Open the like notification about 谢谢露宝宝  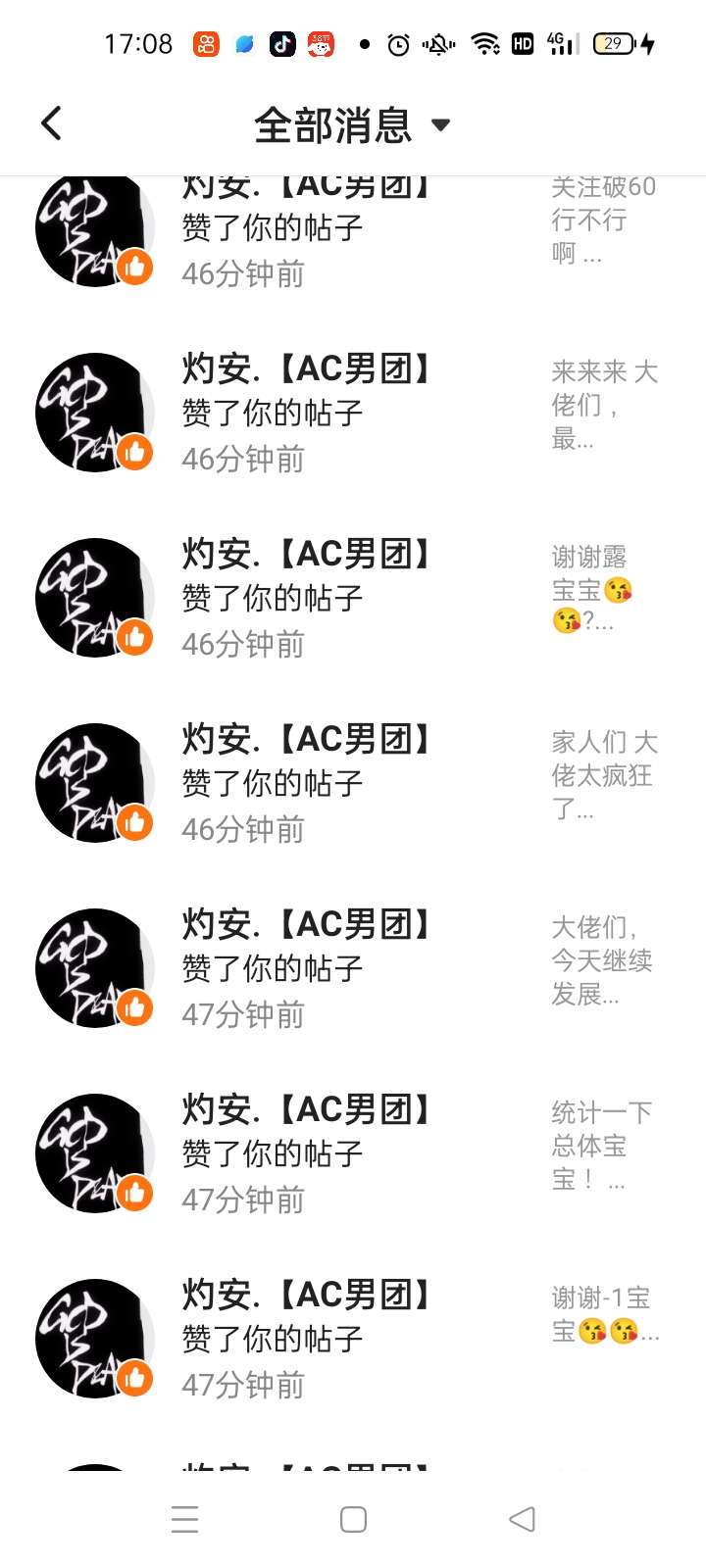pos(353,598)
